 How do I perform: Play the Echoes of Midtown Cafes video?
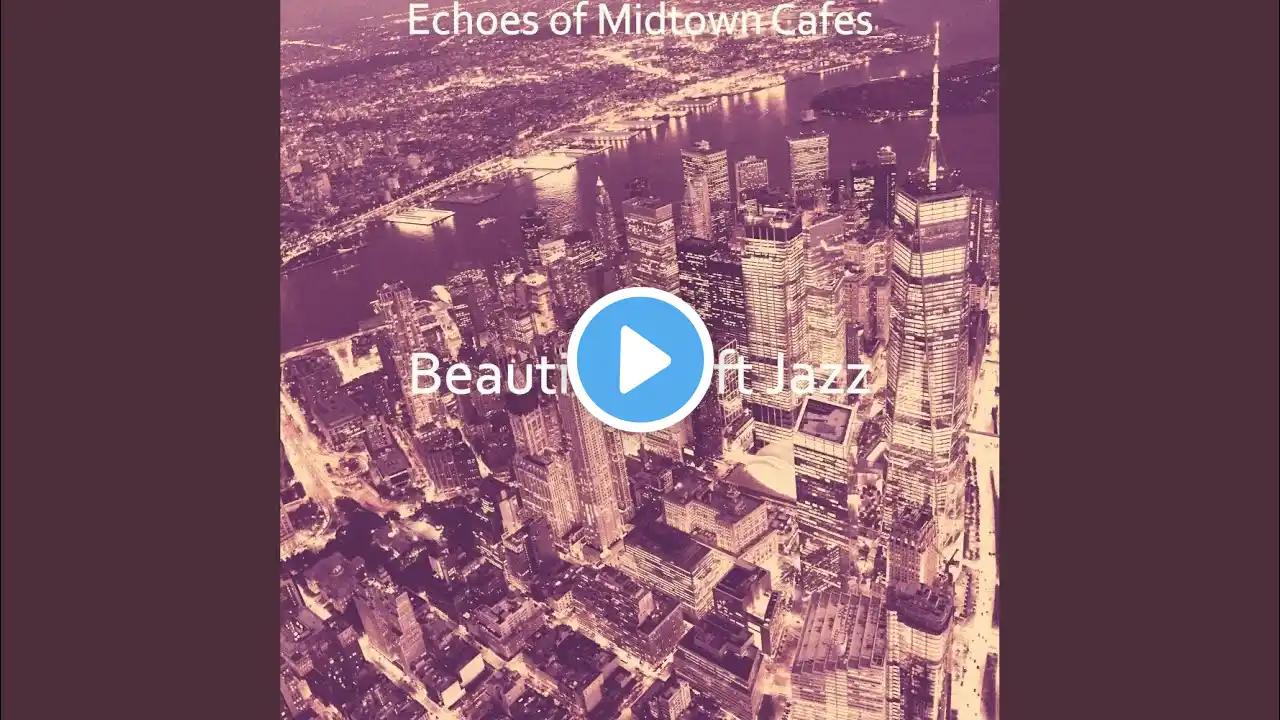pos(640,360)
